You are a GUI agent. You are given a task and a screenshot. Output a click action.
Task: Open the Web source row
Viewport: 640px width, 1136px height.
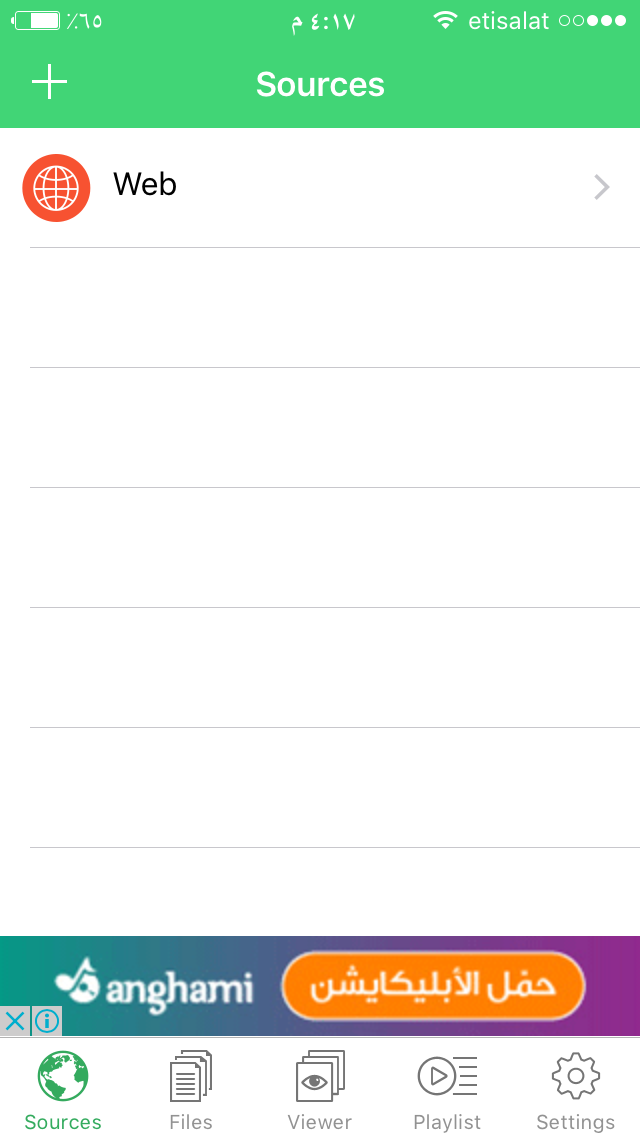pos(320,187)
